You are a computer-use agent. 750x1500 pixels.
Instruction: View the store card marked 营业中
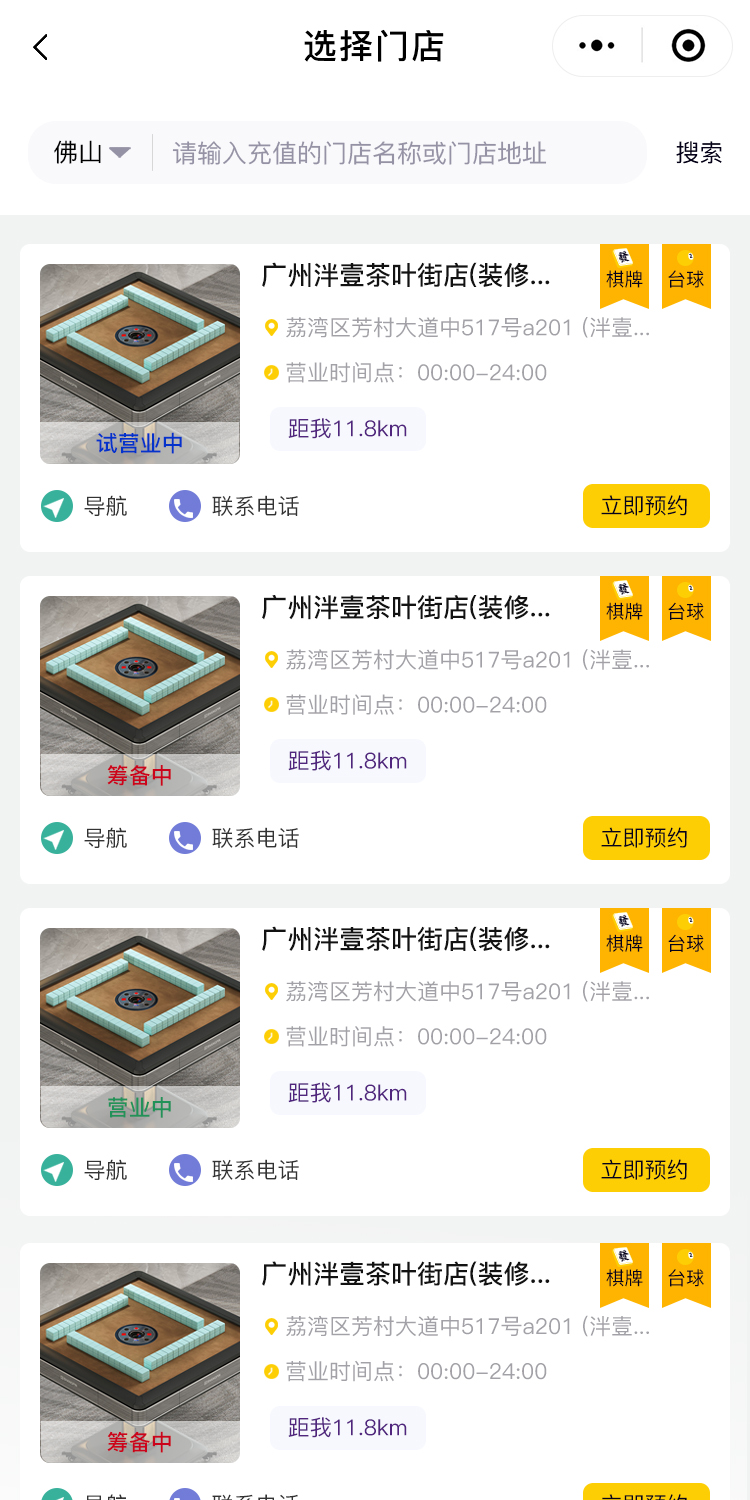coord(405,940)
